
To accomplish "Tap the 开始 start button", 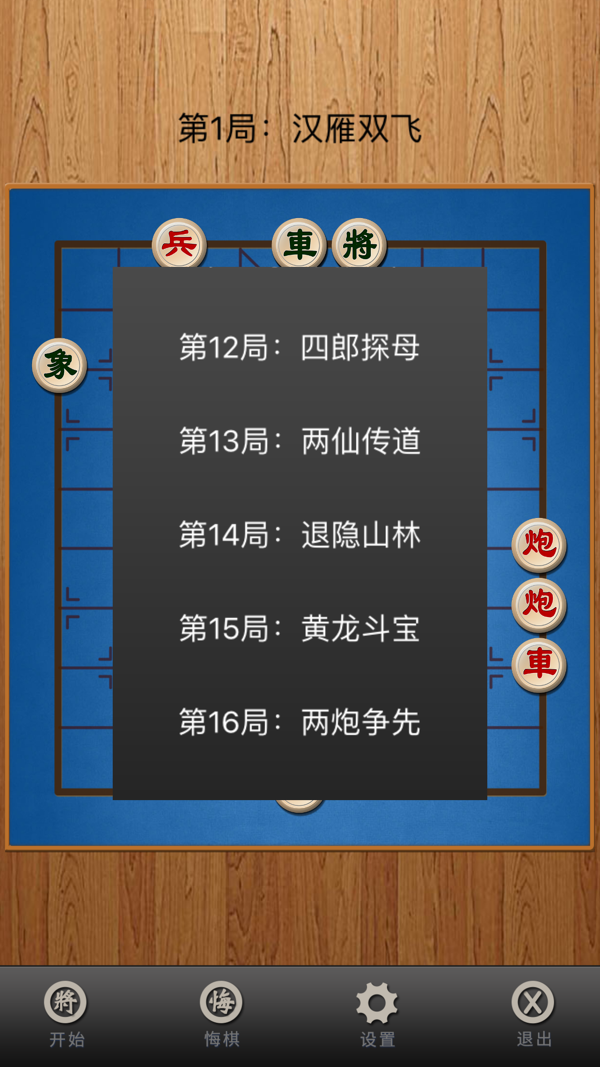I will (x=66, y=1012).
